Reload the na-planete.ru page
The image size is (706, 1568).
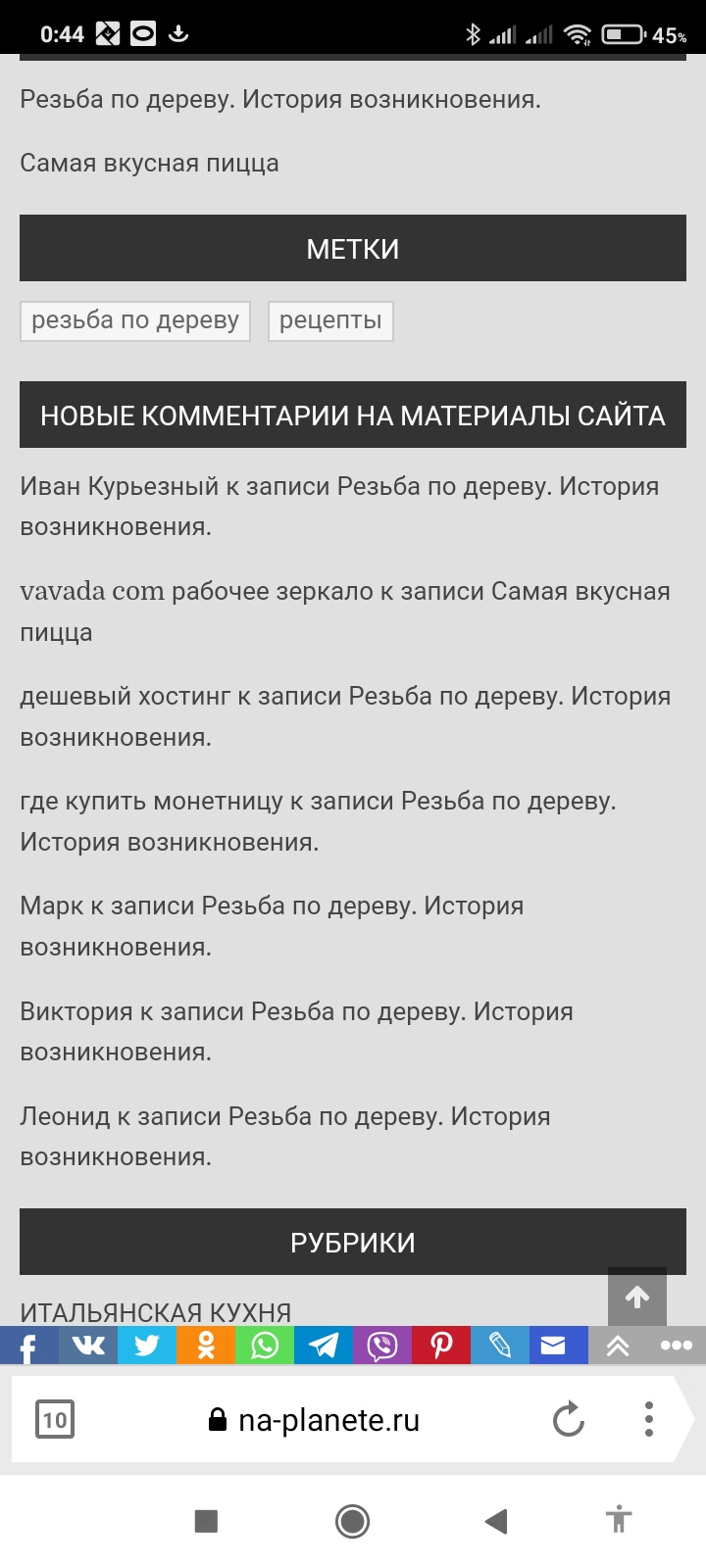[569, 1419]
